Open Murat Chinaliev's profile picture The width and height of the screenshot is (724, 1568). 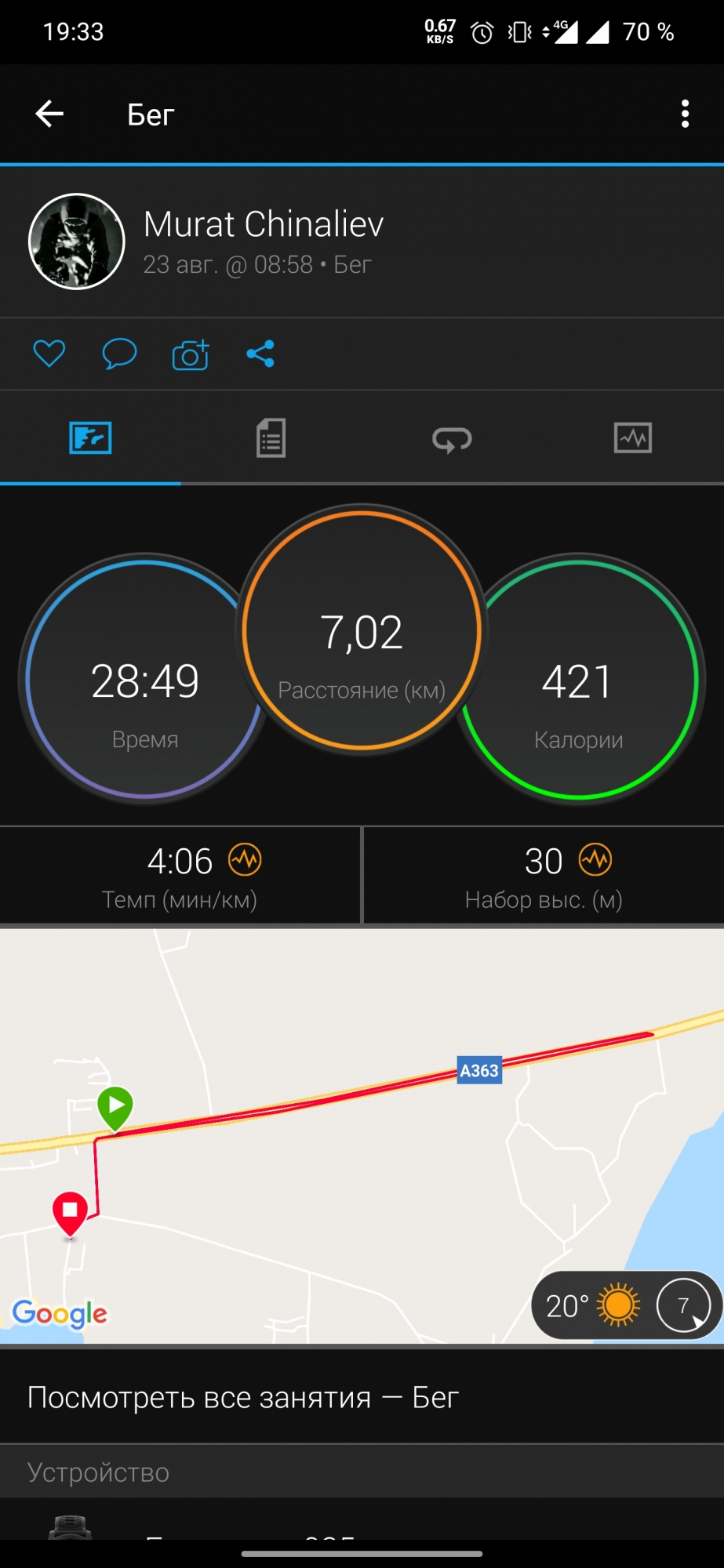[77, 241]
